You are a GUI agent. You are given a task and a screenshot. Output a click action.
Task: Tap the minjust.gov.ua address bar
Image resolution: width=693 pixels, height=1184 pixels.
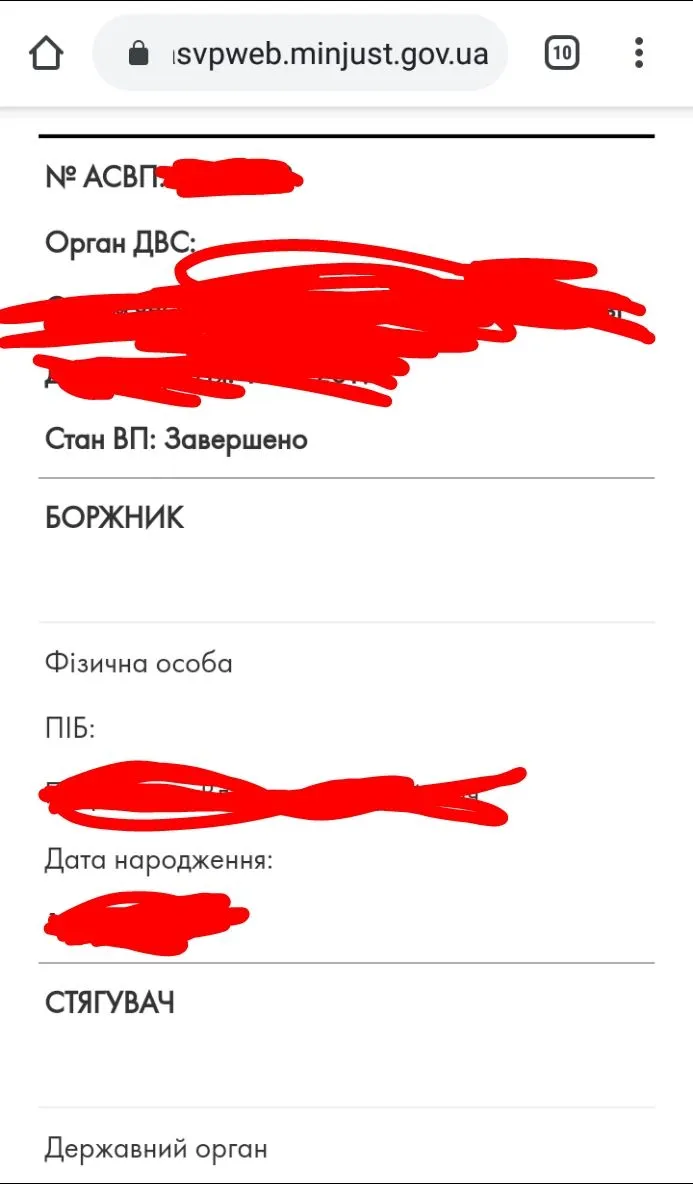click(x=310, y=53)
